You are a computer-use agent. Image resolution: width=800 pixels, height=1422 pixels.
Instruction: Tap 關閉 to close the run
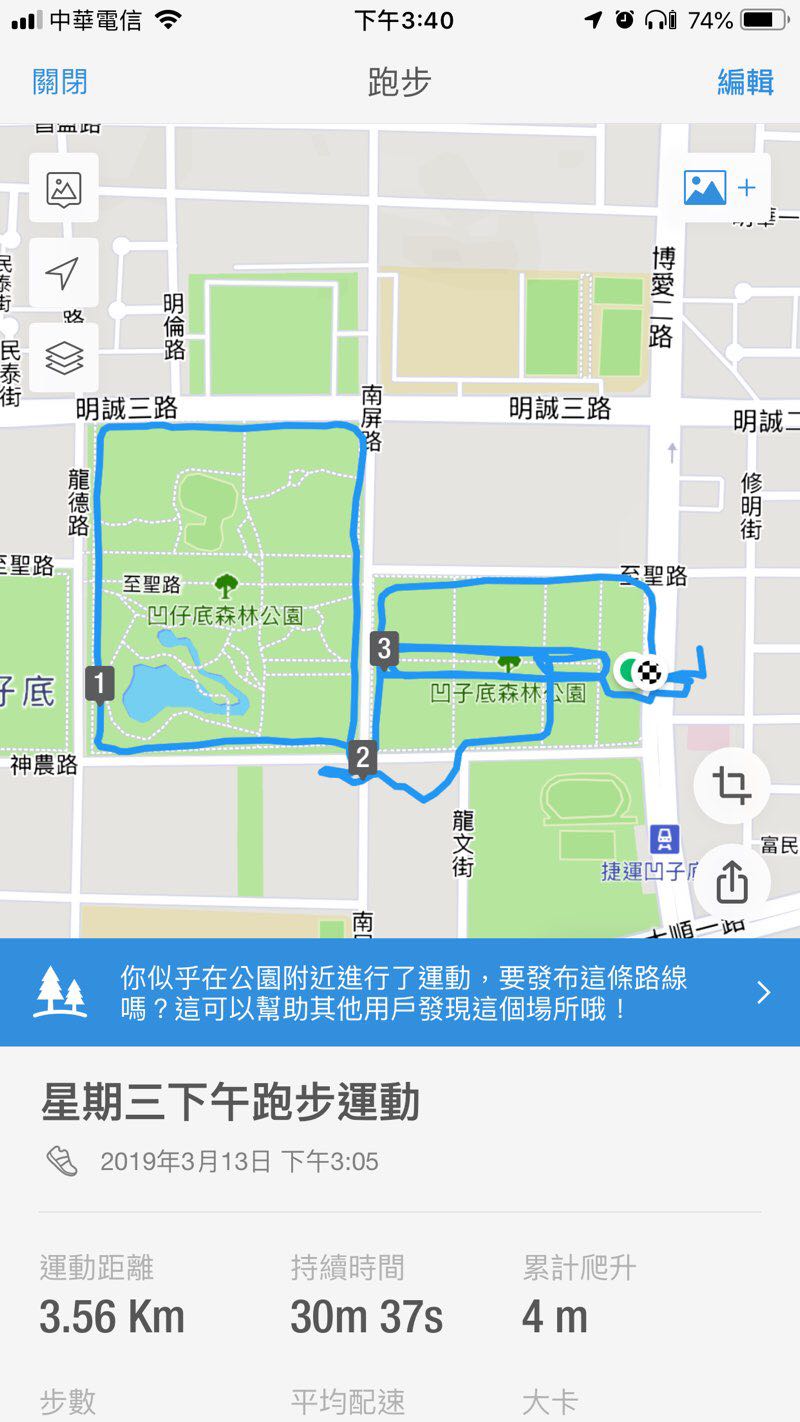coord(60,82)
